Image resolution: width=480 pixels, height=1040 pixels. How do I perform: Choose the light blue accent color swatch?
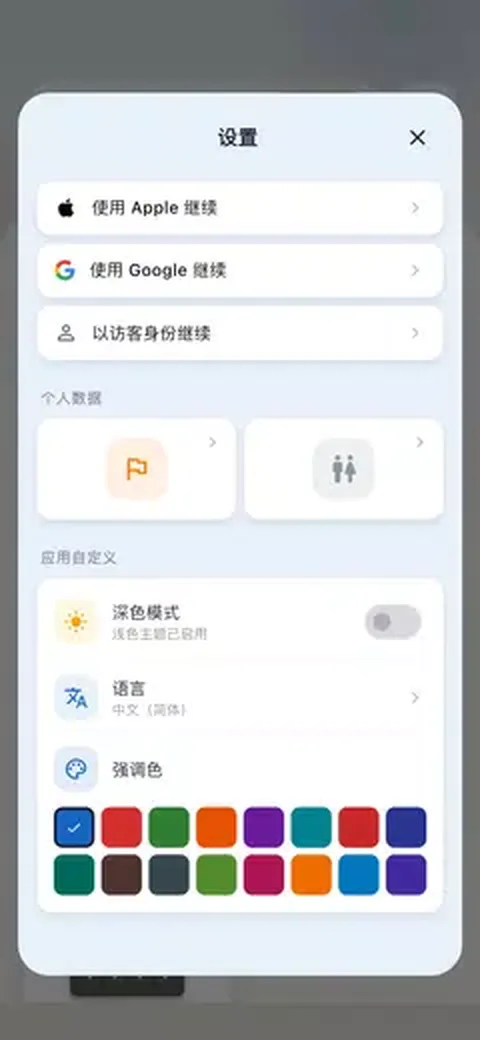(359, 875)
